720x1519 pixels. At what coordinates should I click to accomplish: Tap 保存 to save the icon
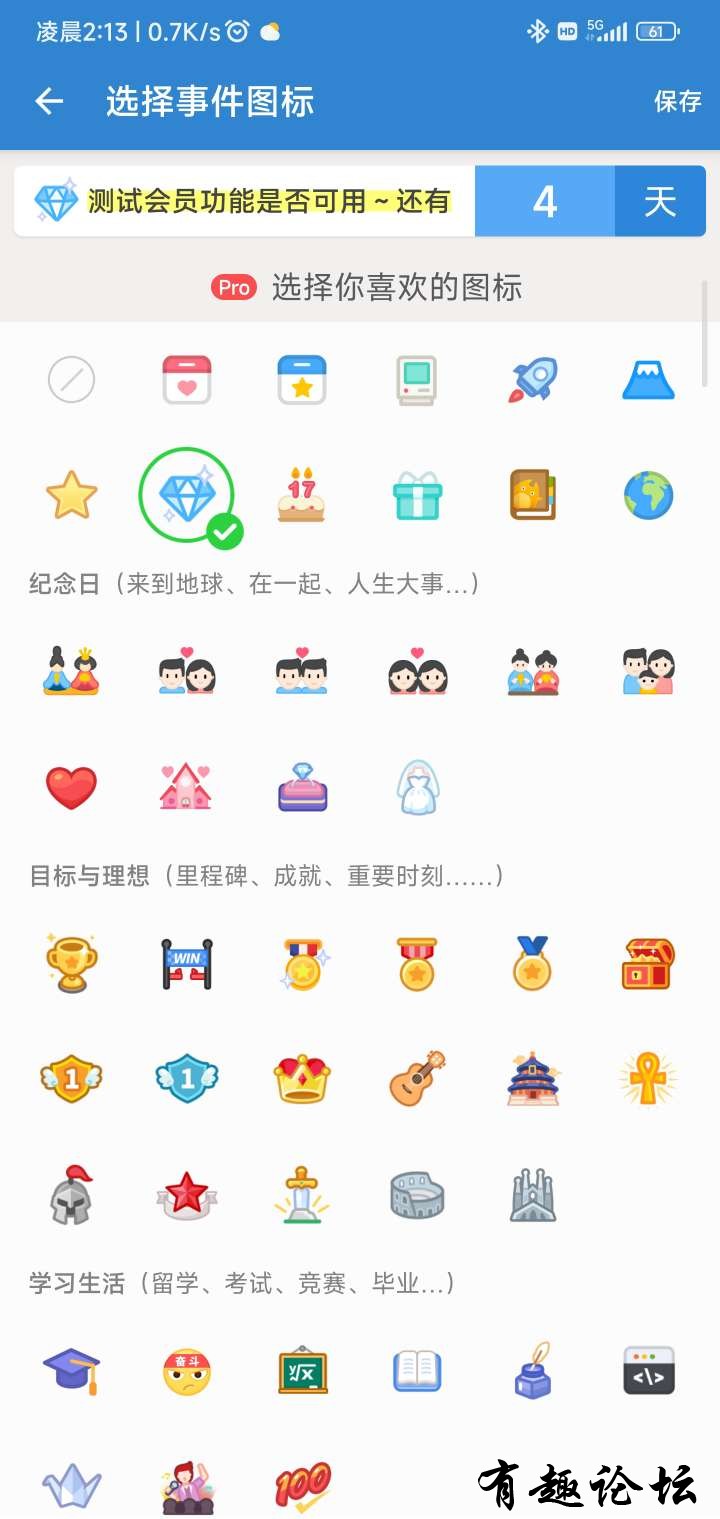677,101
